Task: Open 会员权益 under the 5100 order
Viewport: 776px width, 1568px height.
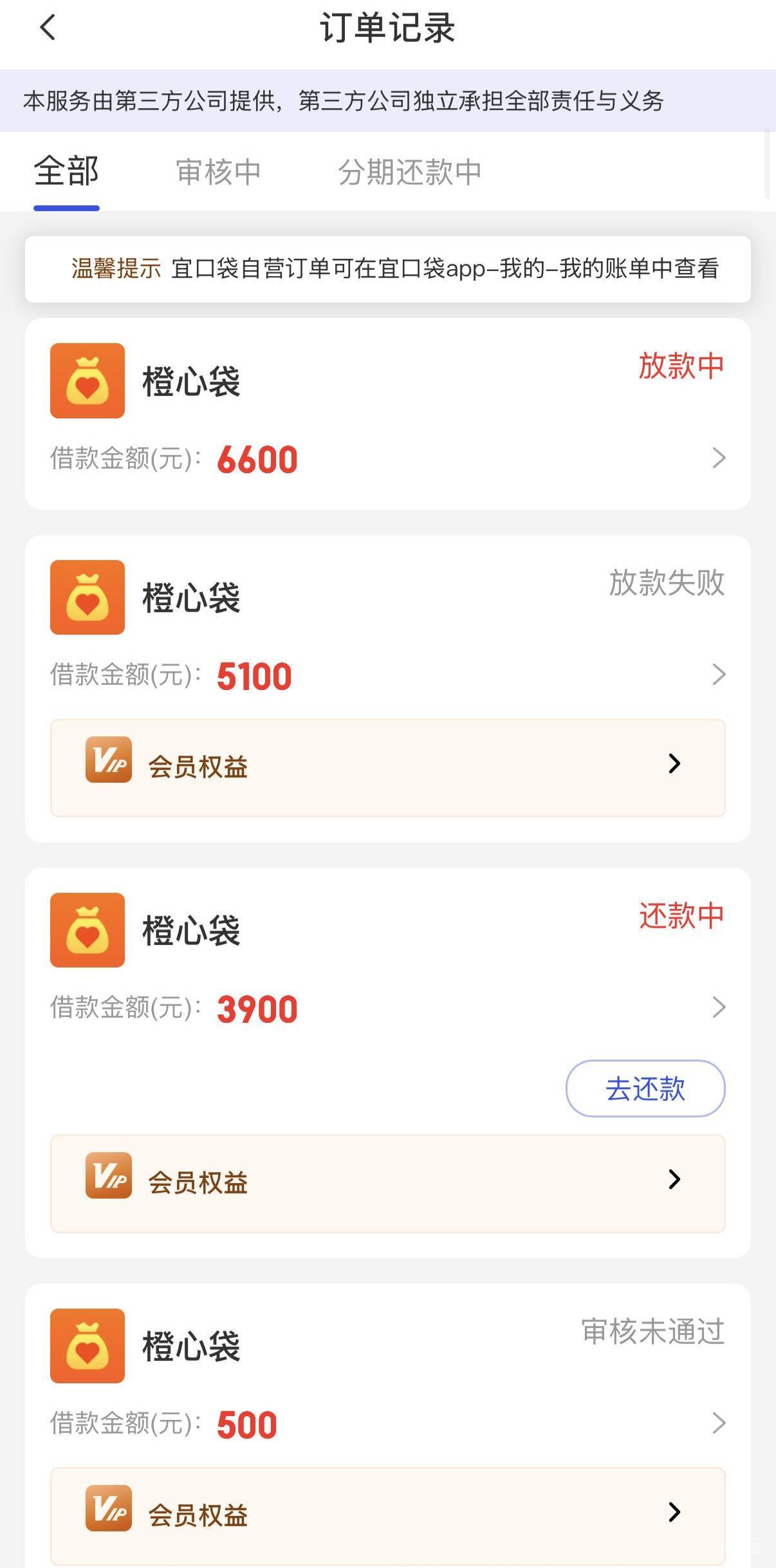Action: [388, 768]
